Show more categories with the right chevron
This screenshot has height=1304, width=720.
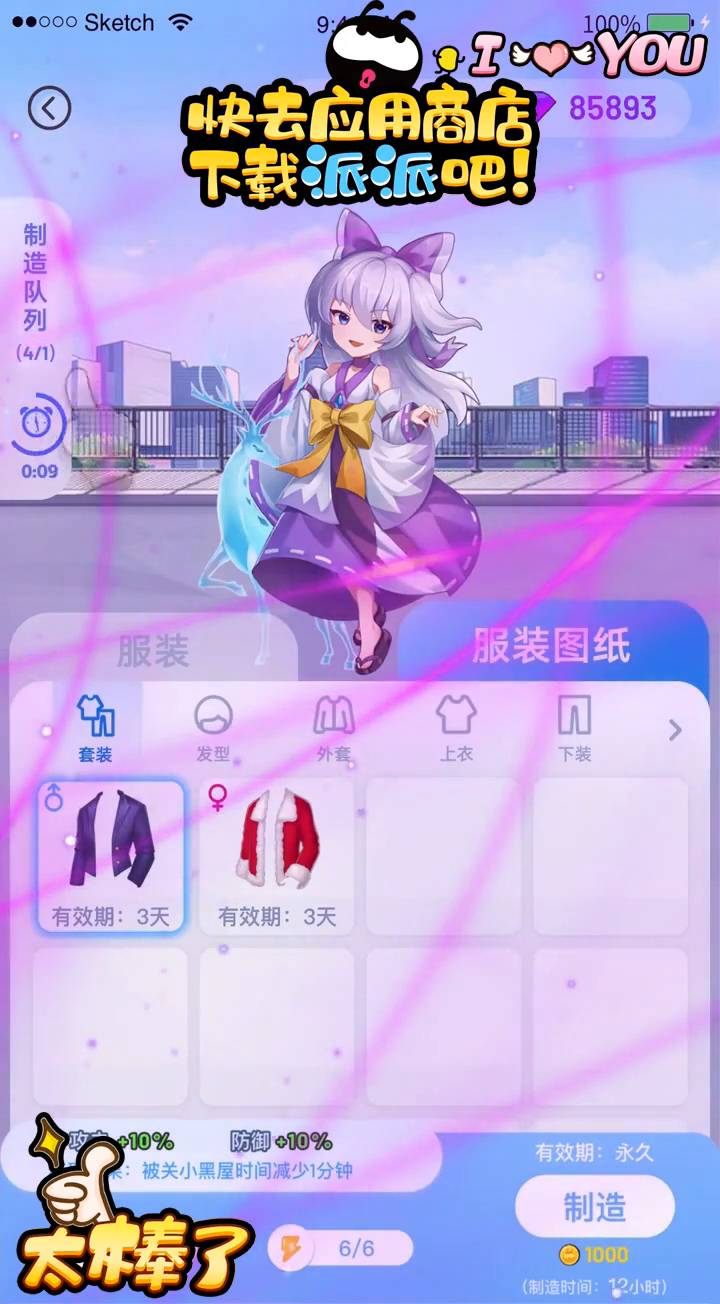(675, 731)
